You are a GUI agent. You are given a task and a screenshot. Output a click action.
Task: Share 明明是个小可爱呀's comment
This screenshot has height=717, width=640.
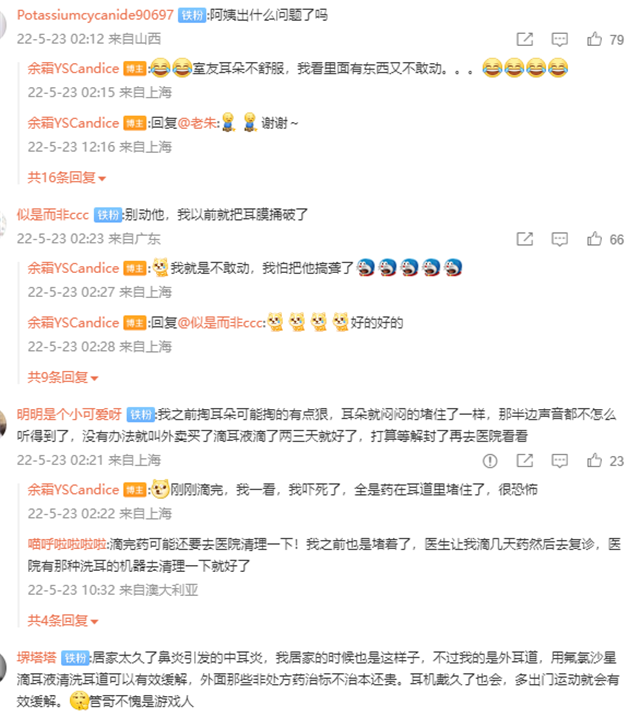pyautogui.click(x=525, y=461)
